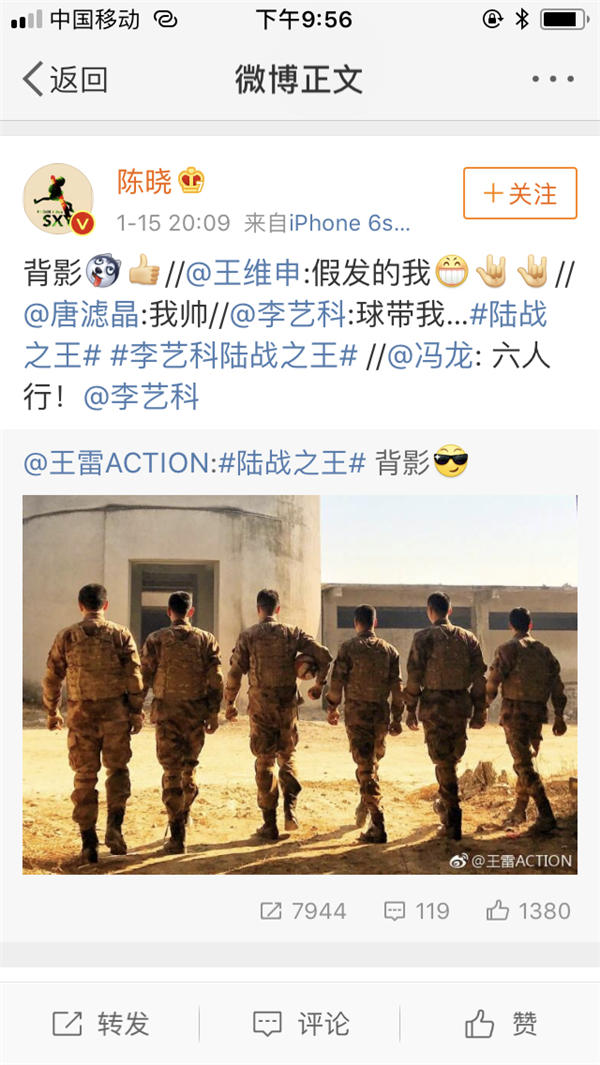Tap the 7944 repost count on original post
600x1065 pixels.
coord(303,911)
